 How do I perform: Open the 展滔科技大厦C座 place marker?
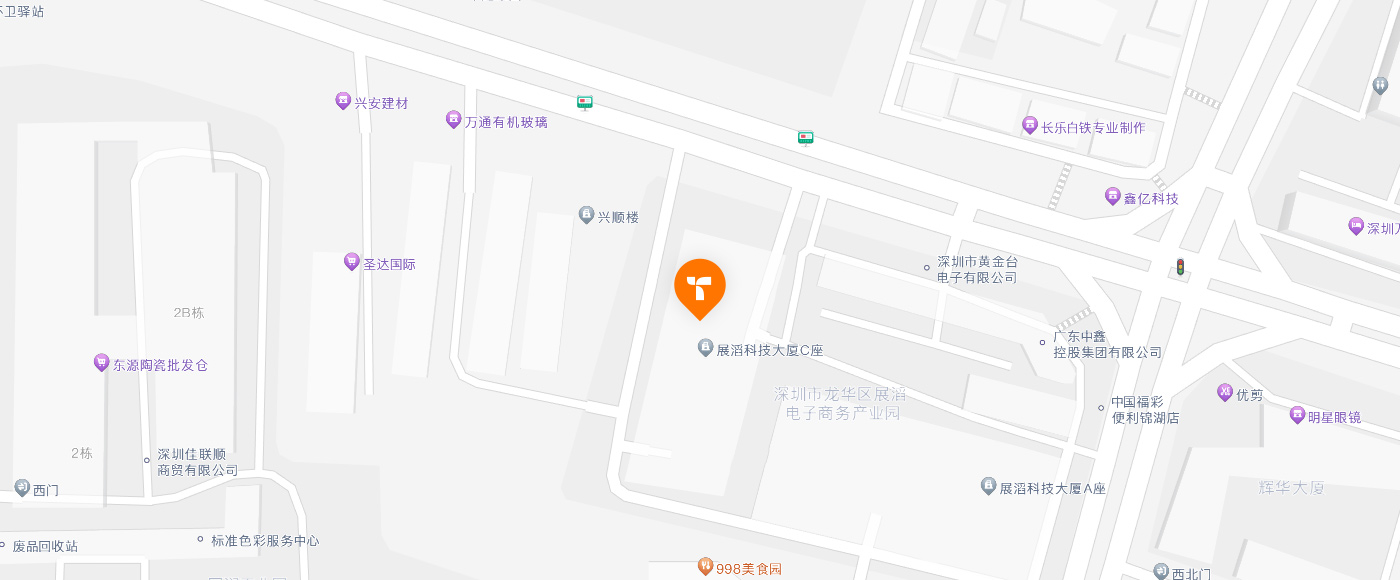click(706, 349)
